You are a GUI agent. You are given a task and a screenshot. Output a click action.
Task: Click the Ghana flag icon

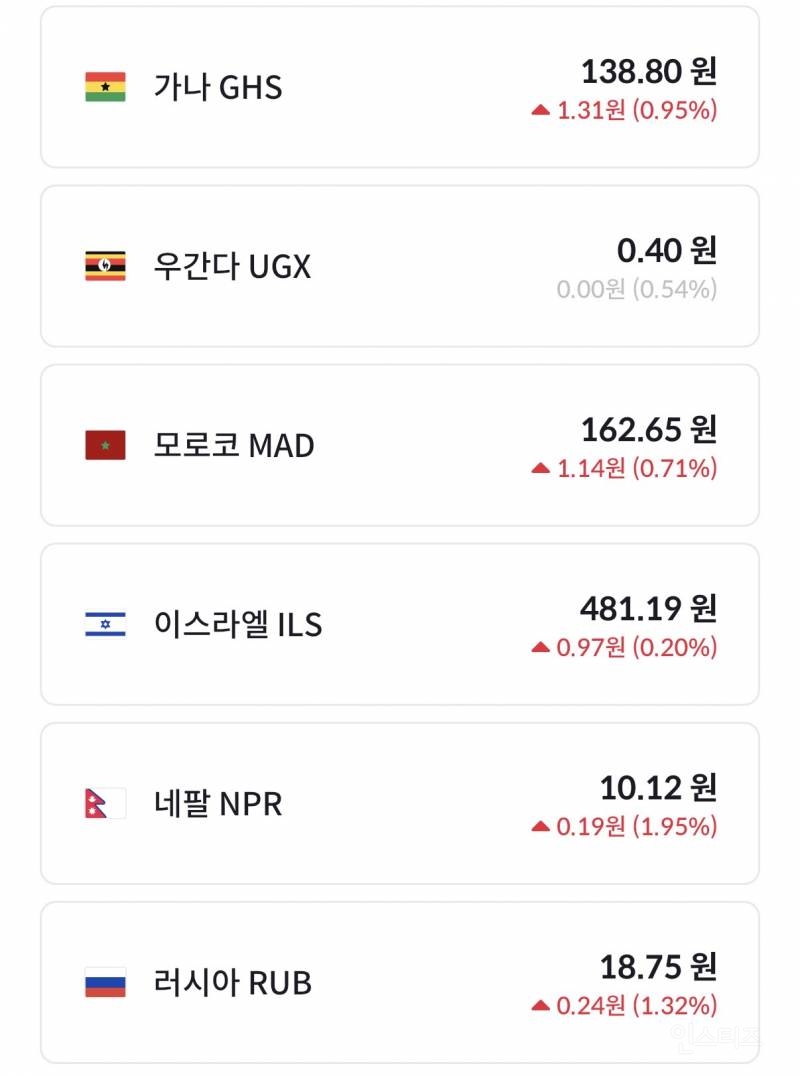104,86
